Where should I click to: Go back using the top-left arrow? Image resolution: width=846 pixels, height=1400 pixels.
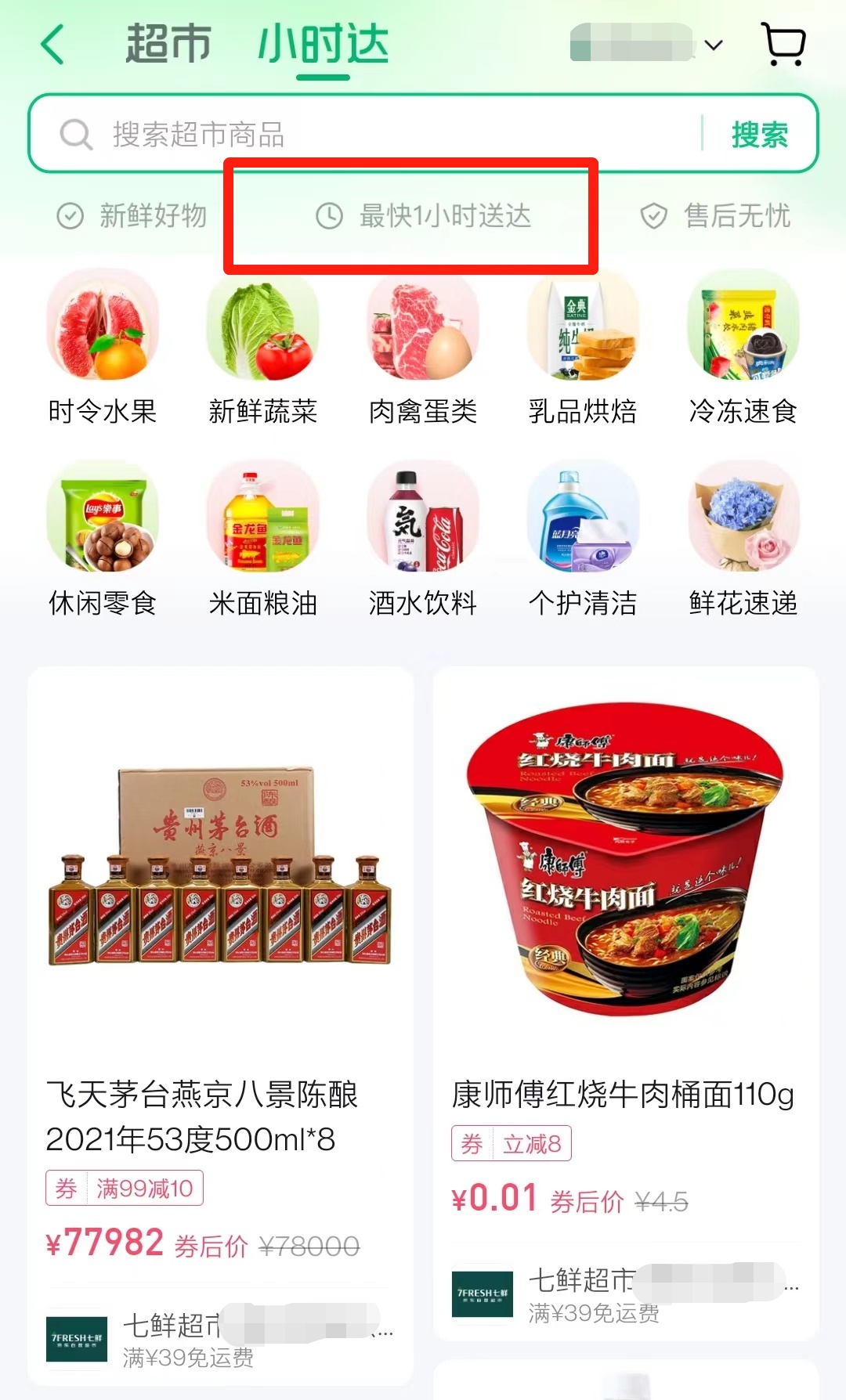[52, 45]
